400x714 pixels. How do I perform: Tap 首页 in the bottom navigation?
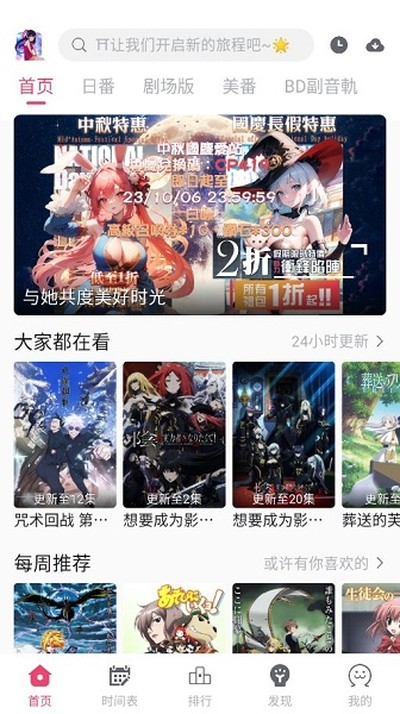40,686
